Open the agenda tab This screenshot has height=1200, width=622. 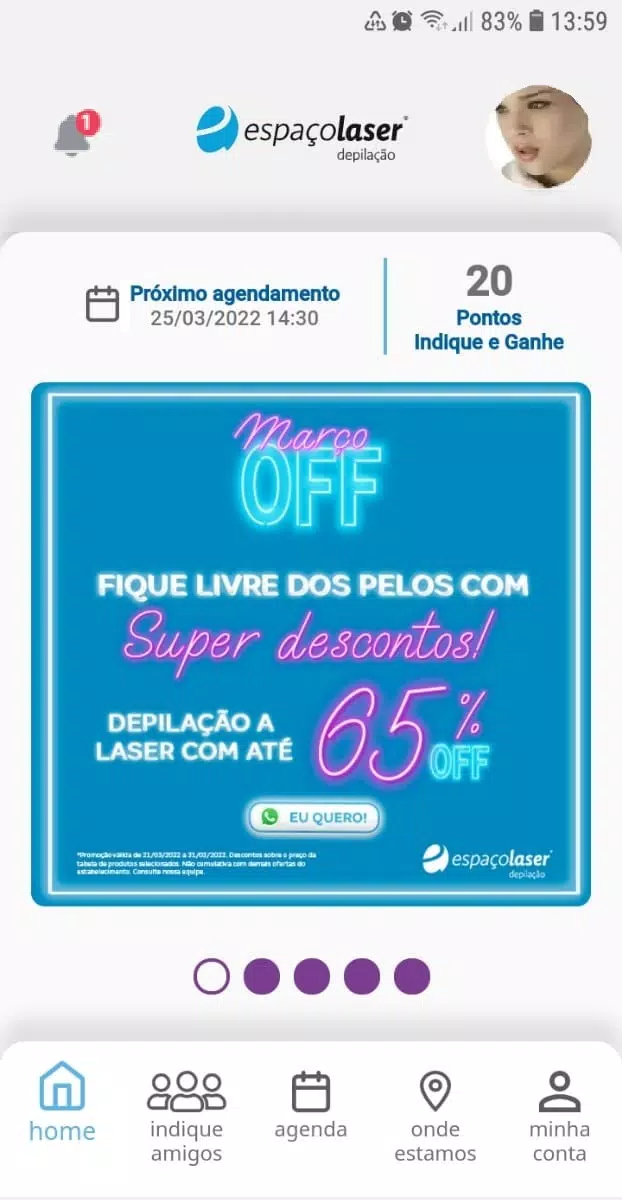[x=310, y=1104]
